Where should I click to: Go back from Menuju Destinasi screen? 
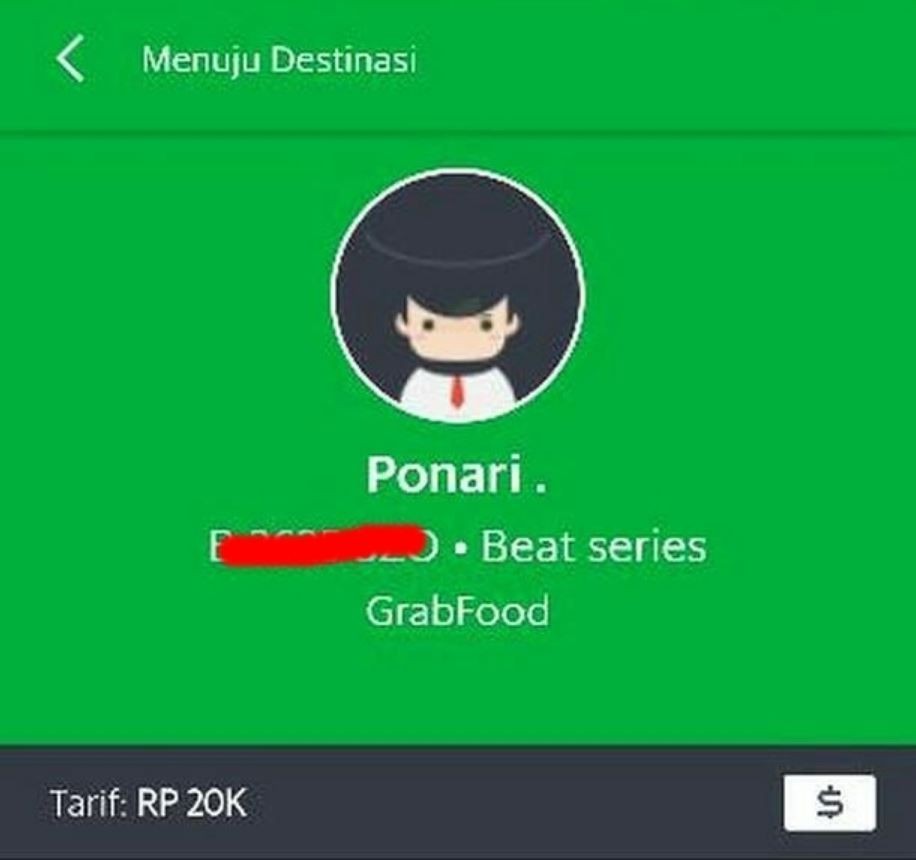click(70, 60)
